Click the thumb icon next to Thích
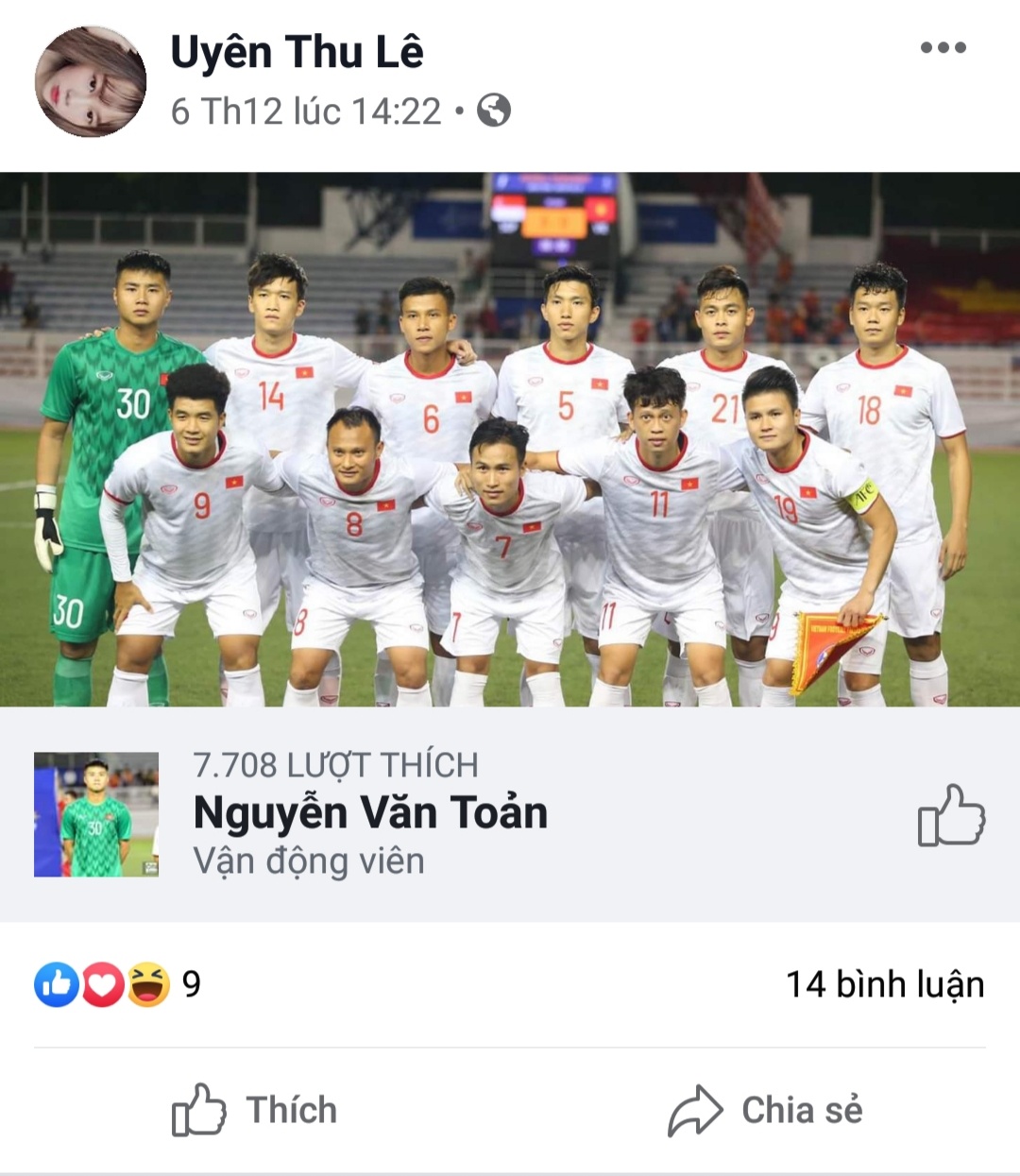1020x1176 pixels. tap(200, 1111)
